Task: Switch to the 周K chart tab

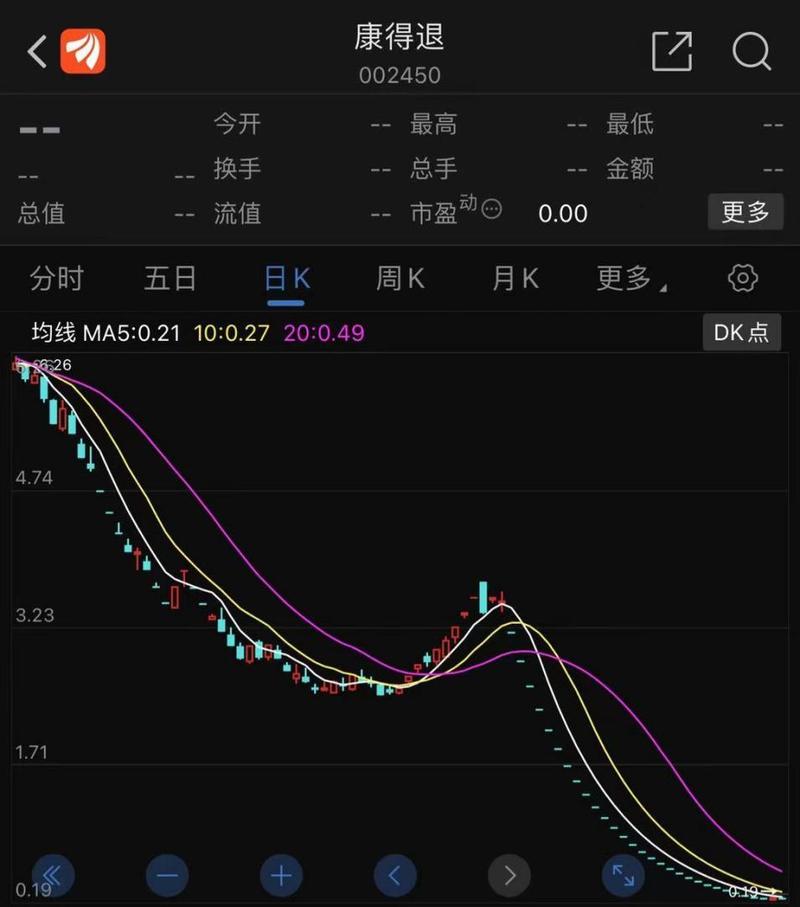Action: 400,278
